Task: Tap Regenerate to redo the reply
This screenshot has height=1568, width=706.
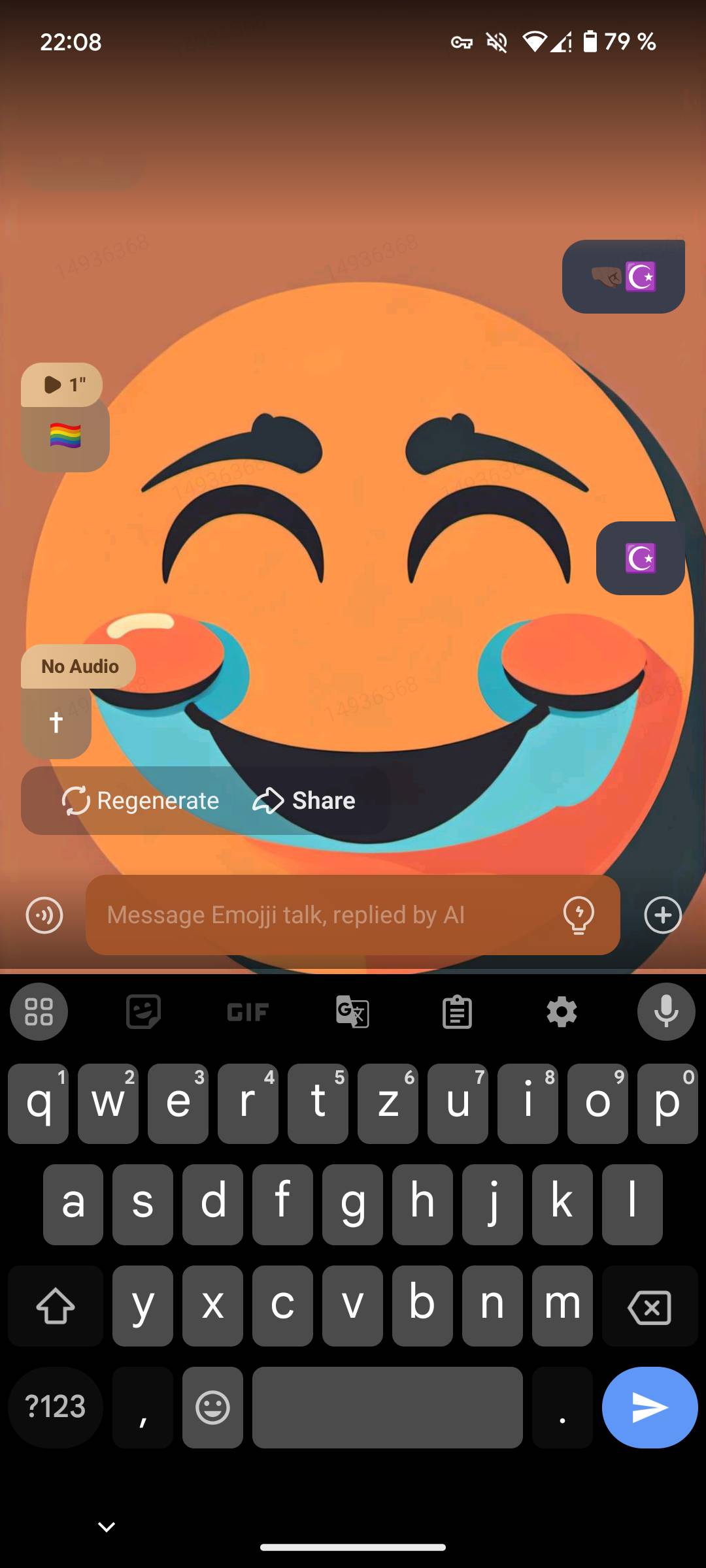Action: pos(141,800)
